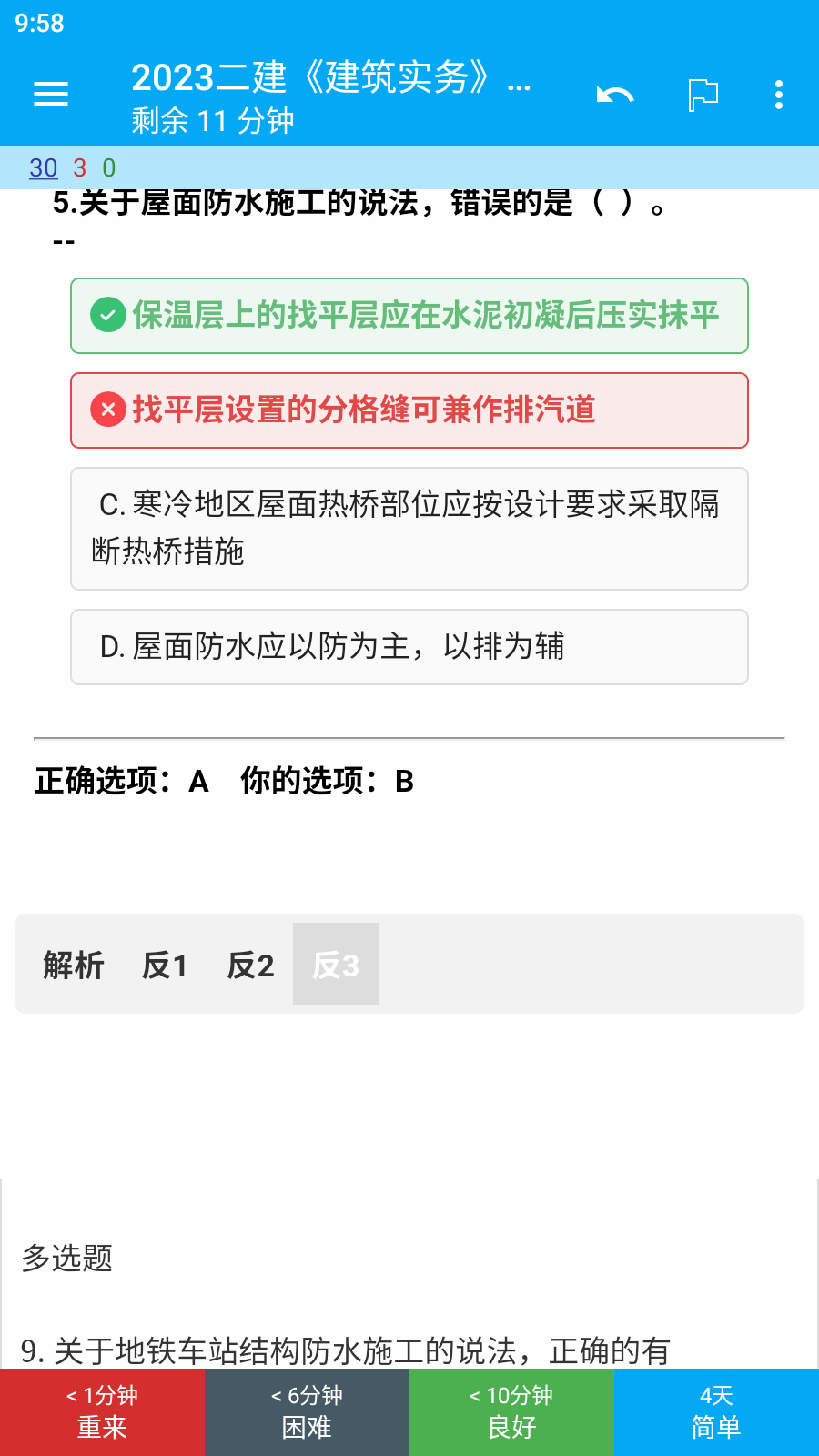Select option 找平层设置的分格缝可兼作排汽道
The image size is (819, 1456).
[409, 410]
